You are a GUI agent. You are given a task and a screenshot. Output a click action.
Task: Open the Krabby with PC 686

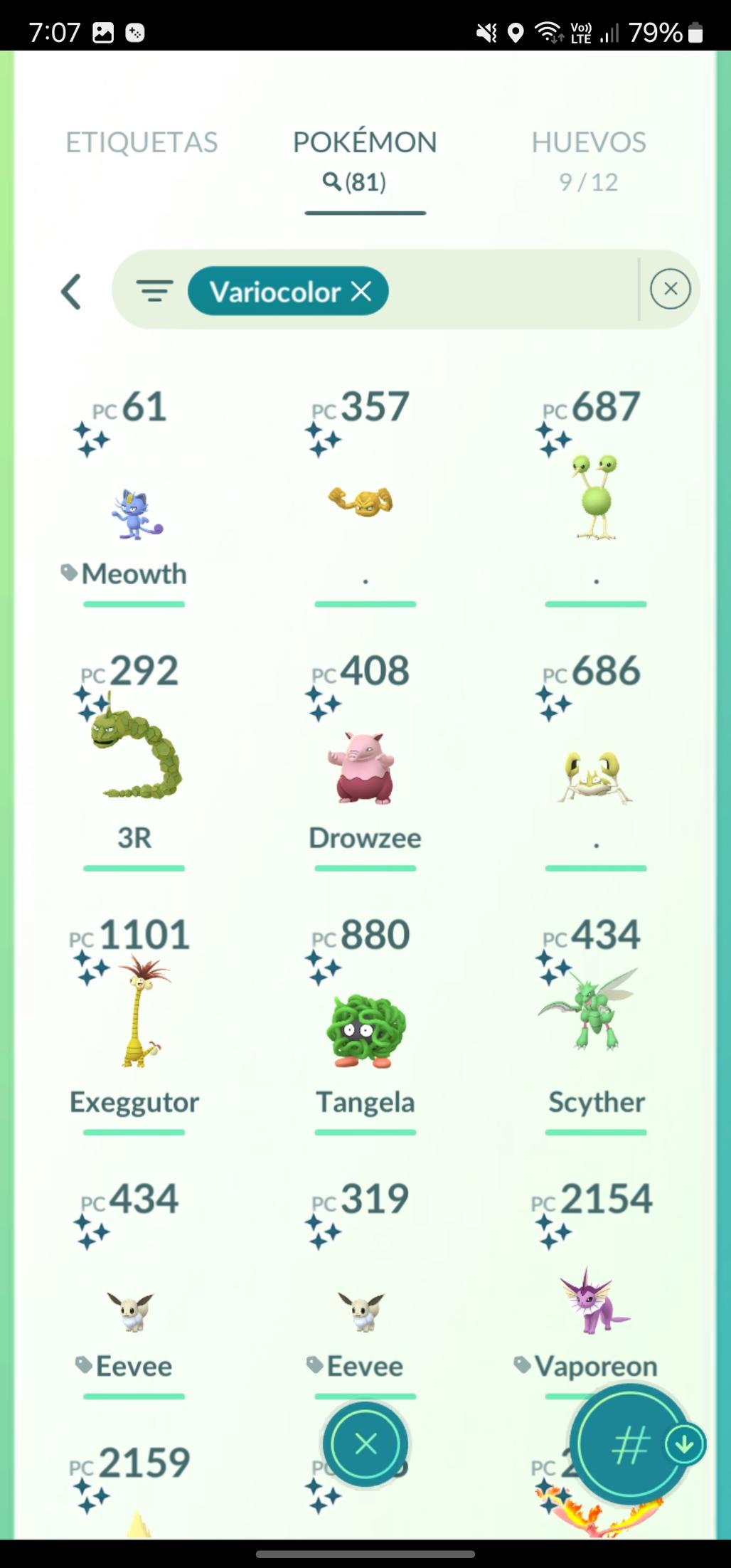click(595, 775)
